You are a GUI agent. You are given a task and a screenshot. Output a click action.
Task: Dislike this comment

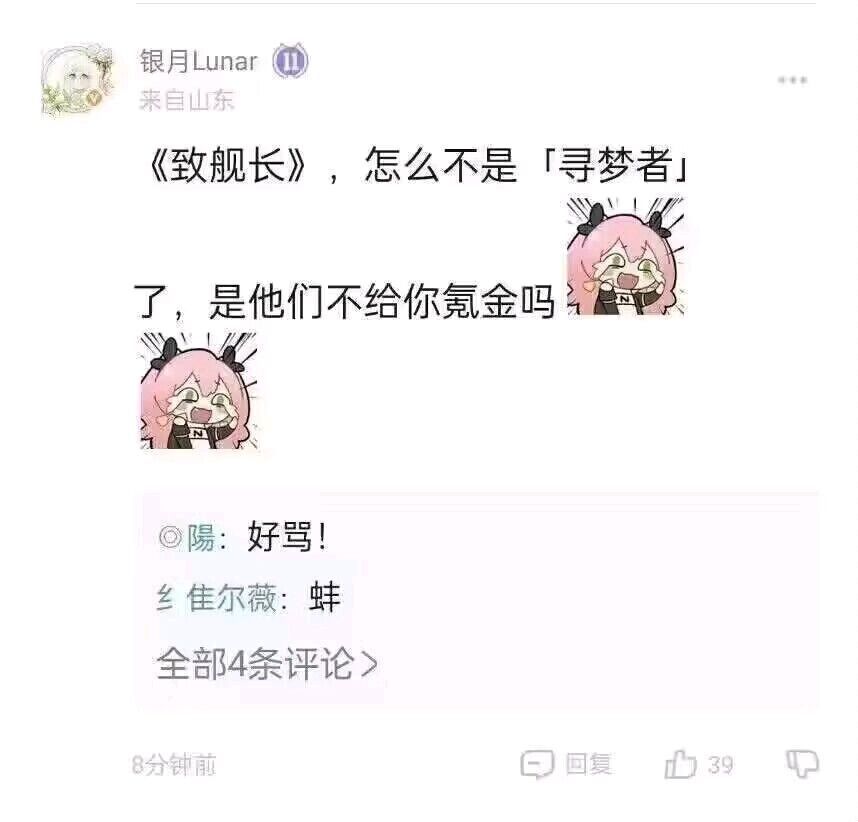pos(802,764)
